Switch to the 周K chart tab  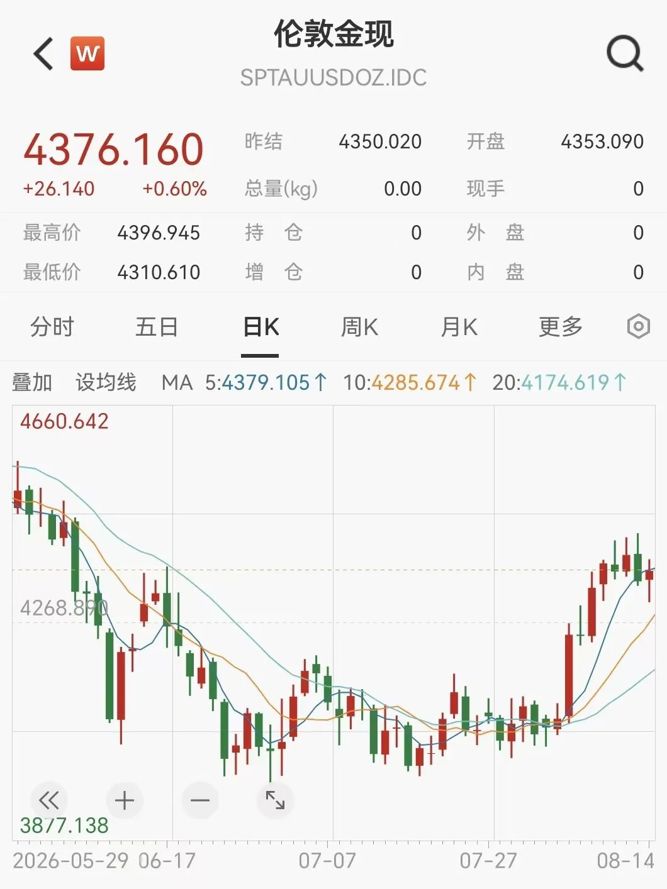(x=359, y=327)
